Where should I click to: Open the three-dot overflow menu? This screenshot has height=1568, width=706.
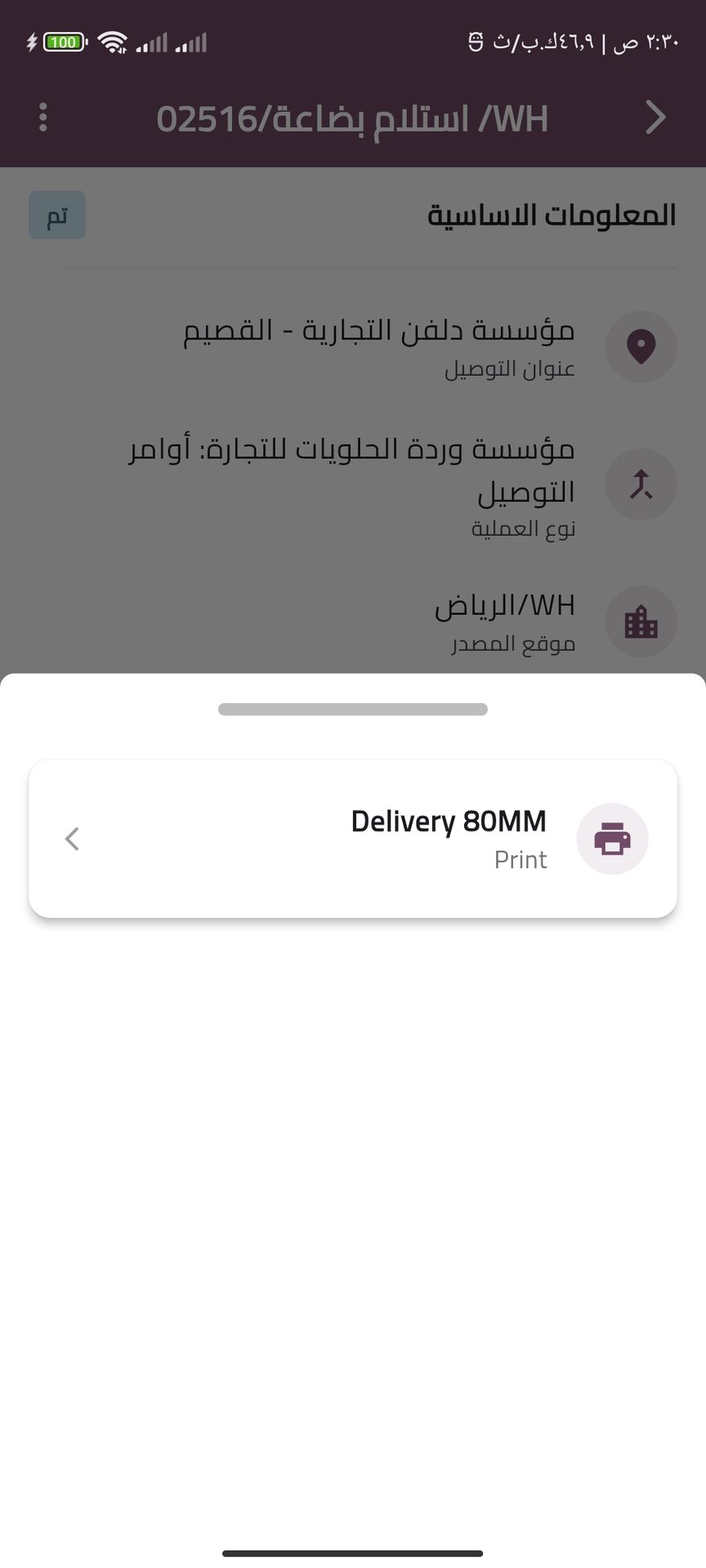click(x=43, y=118)
